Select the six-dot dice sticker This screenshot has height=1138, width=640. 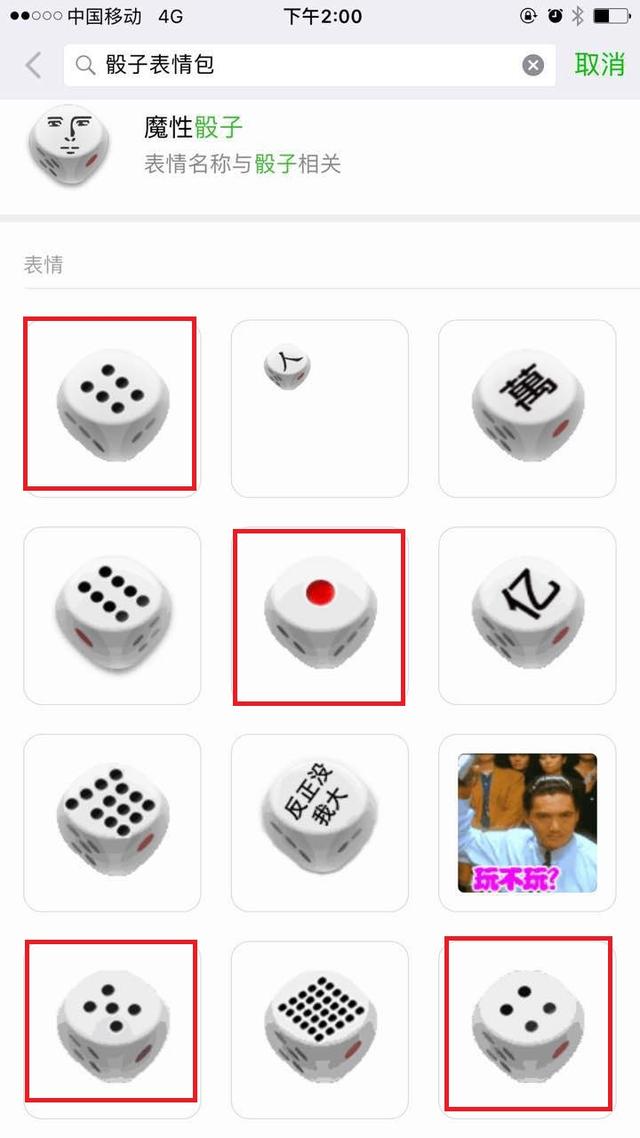point(112,408)
